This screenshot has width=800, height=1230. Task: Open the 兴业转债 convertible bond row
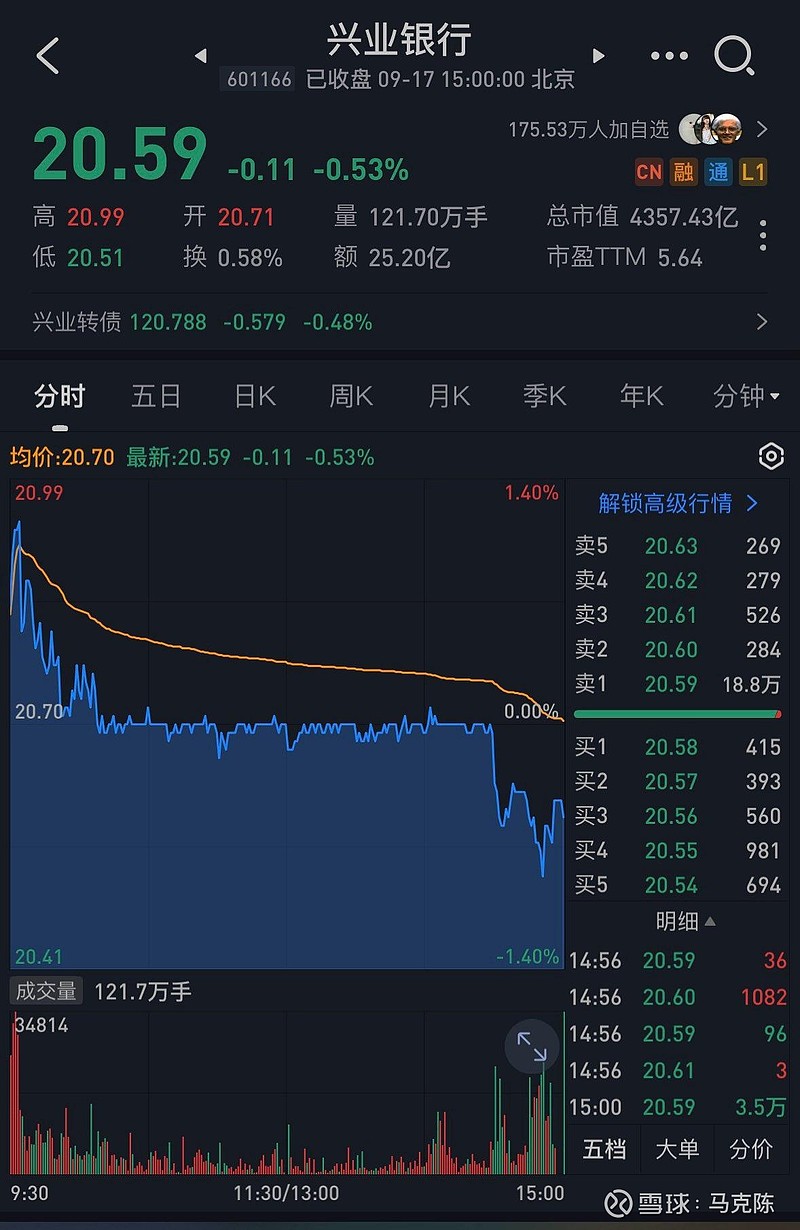400,322
